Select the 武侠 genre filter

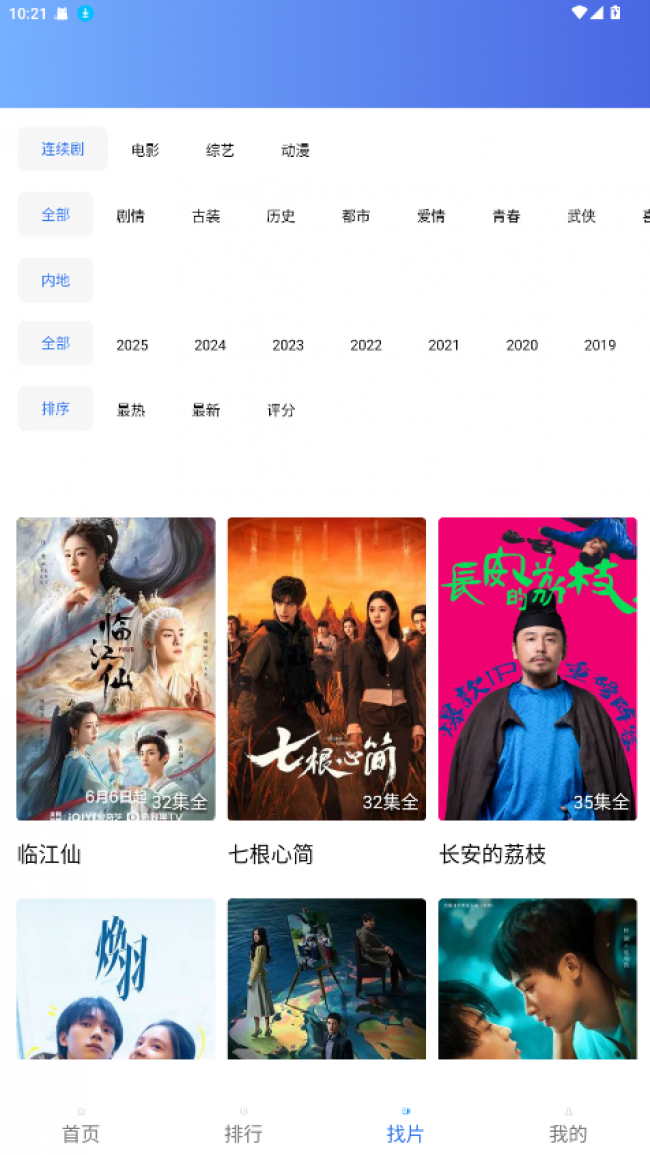[581, 216]
